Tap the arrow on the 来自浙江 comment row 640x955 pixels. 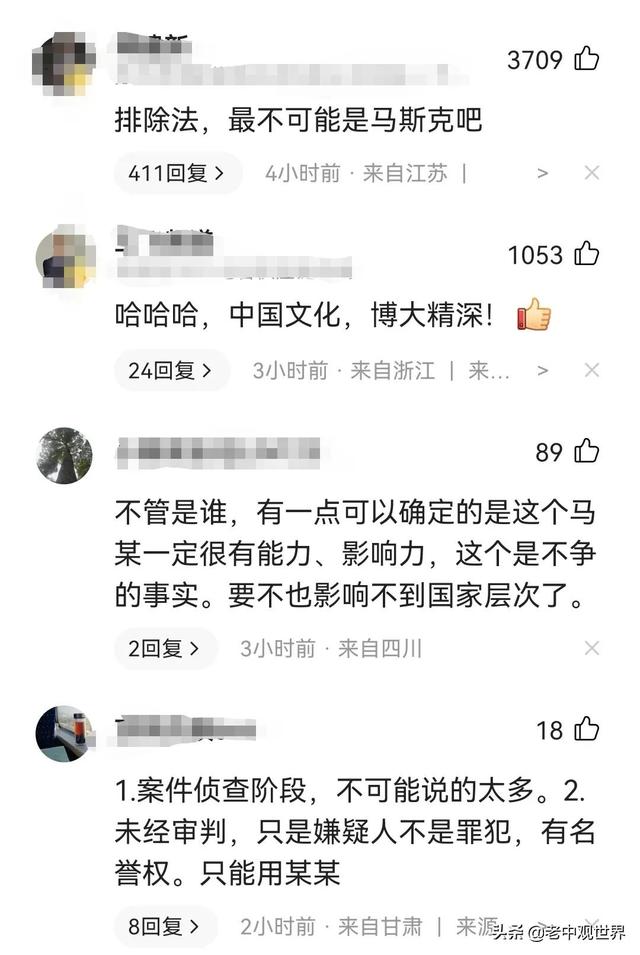[543, 371]
